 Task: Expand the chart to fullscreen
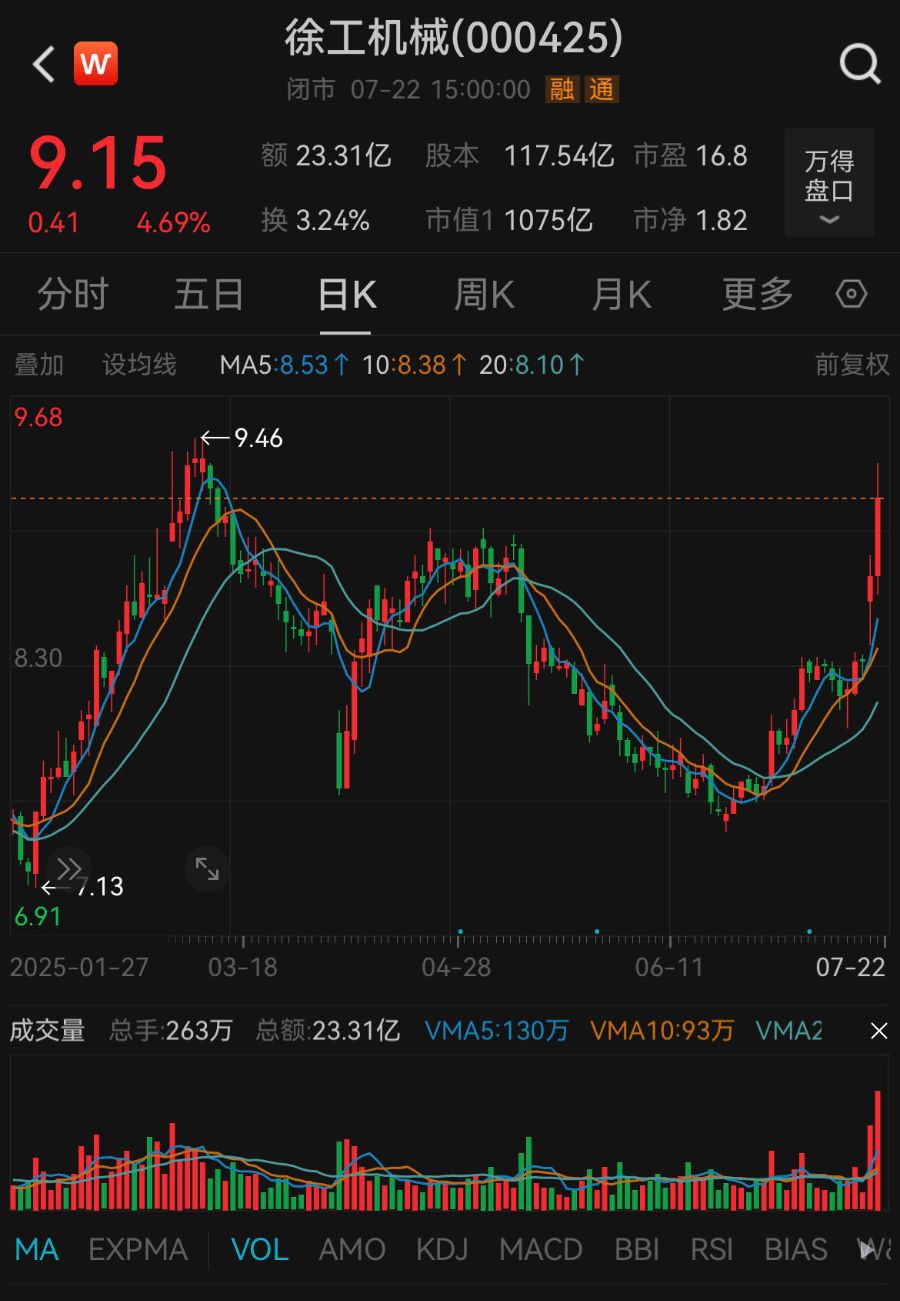tap(207, 869)
